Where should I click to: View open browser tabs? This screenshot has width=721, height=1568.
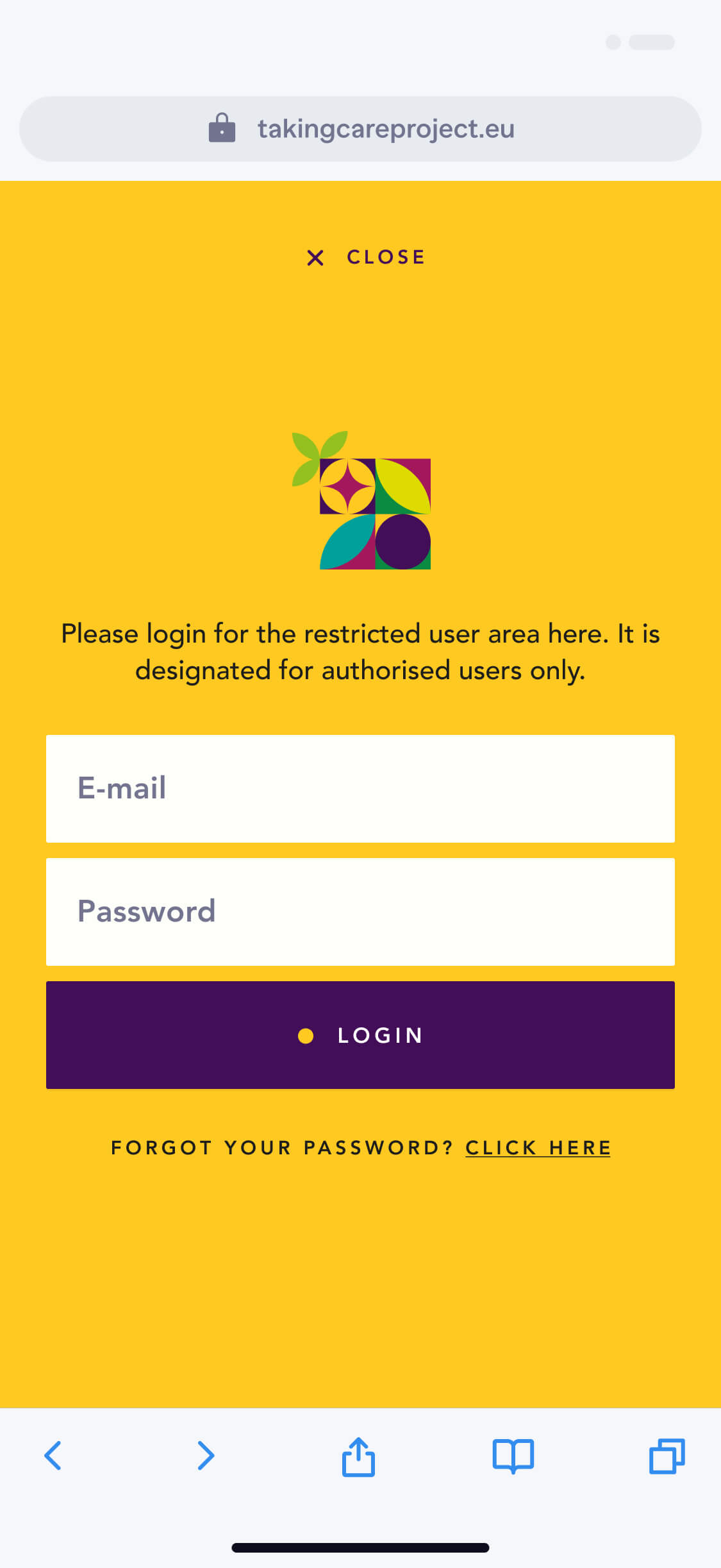(x=667, y=1456)
